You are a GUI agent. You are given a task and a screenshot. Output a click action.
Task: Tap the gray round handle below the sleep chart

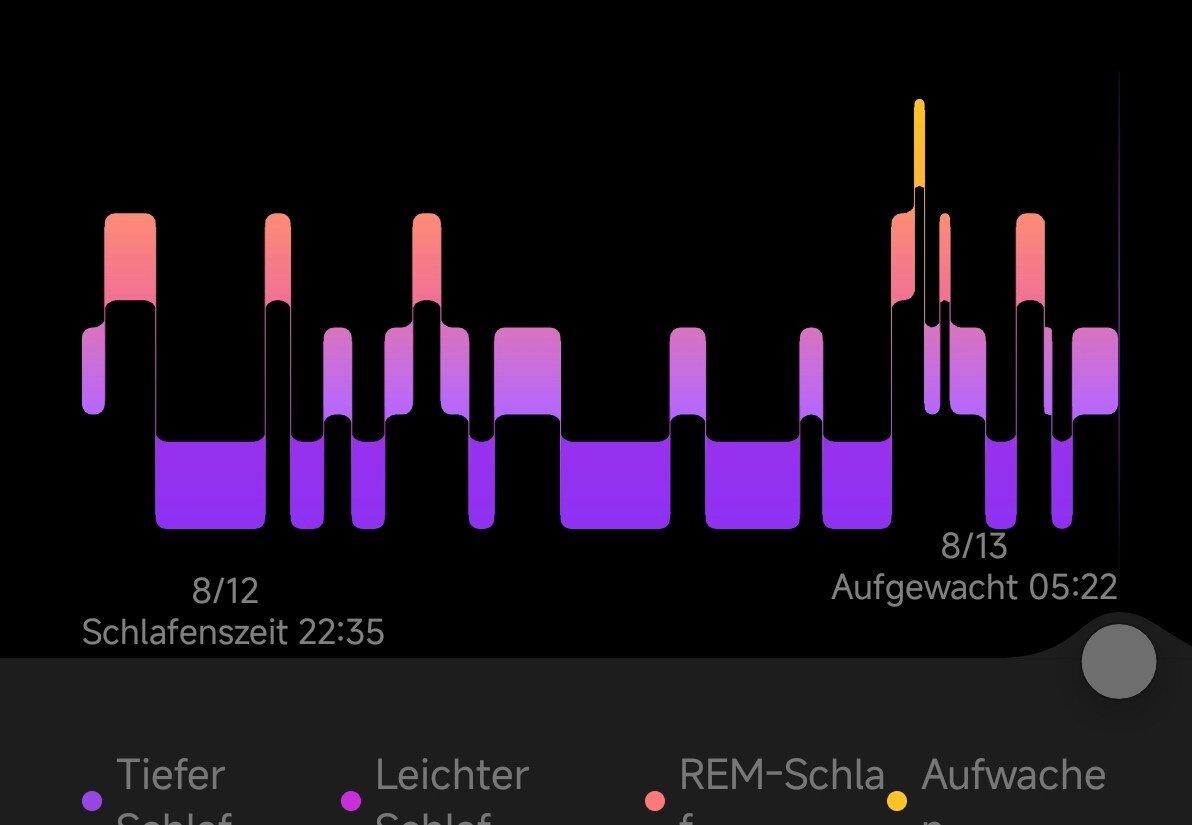point(1119,661)
